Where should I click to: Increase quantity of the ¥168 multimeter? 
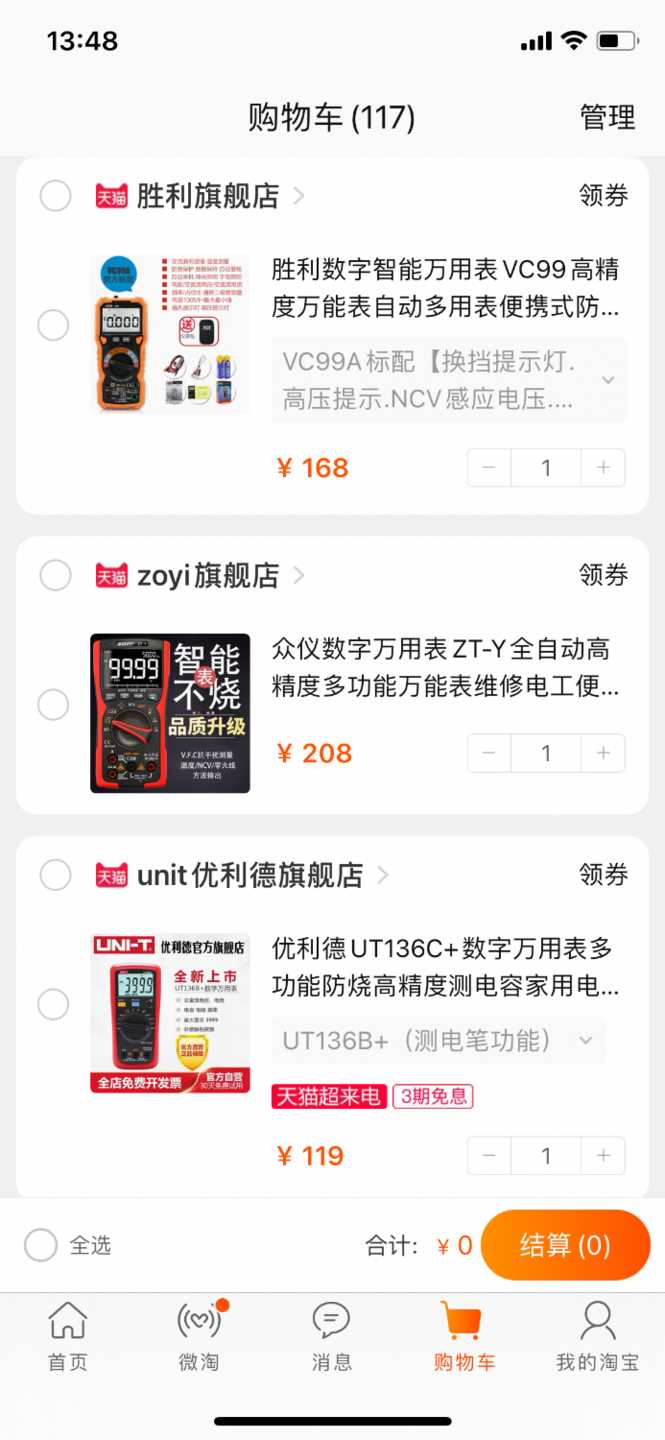pos(603,468)
